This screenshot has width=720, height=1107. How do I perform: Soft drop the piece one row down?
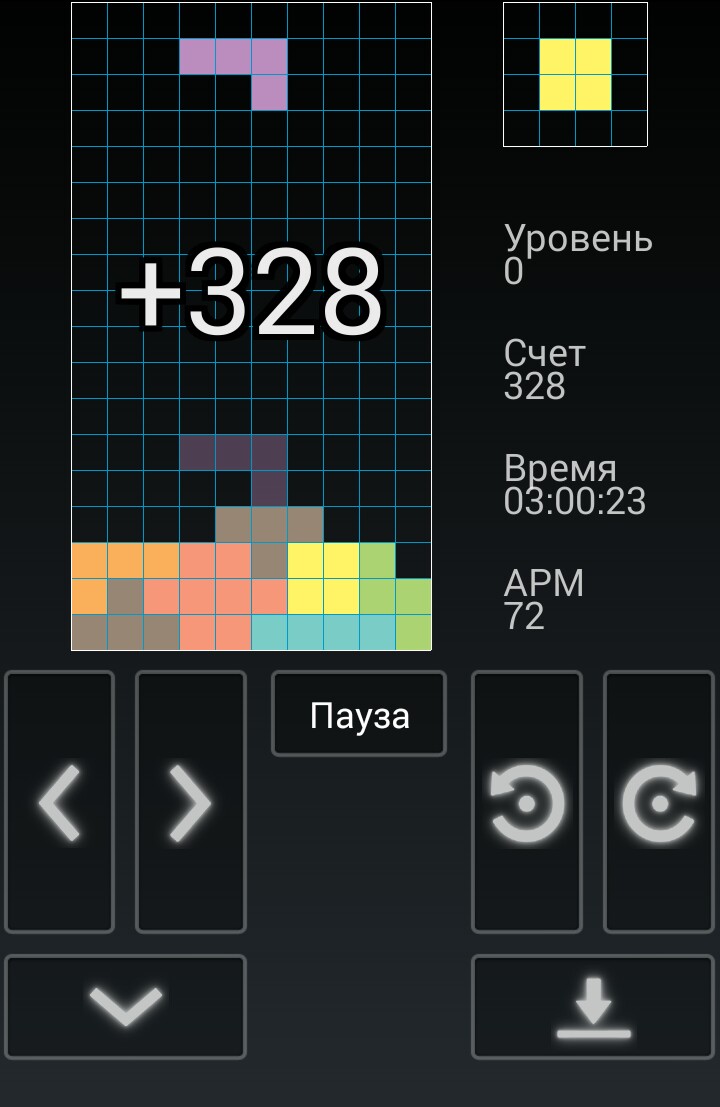tap(125, 1006)
